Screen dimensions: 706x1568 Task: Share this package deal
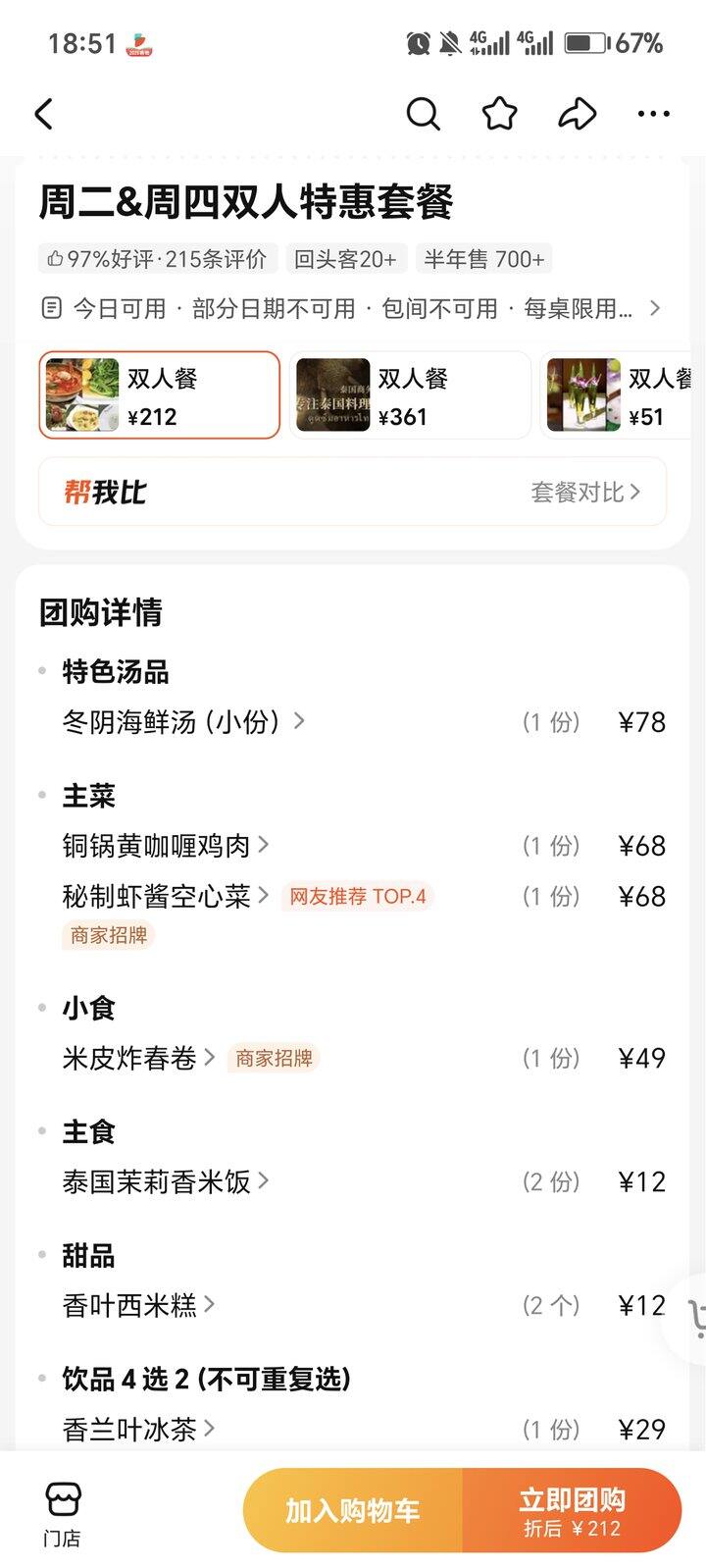pos(577,115)
